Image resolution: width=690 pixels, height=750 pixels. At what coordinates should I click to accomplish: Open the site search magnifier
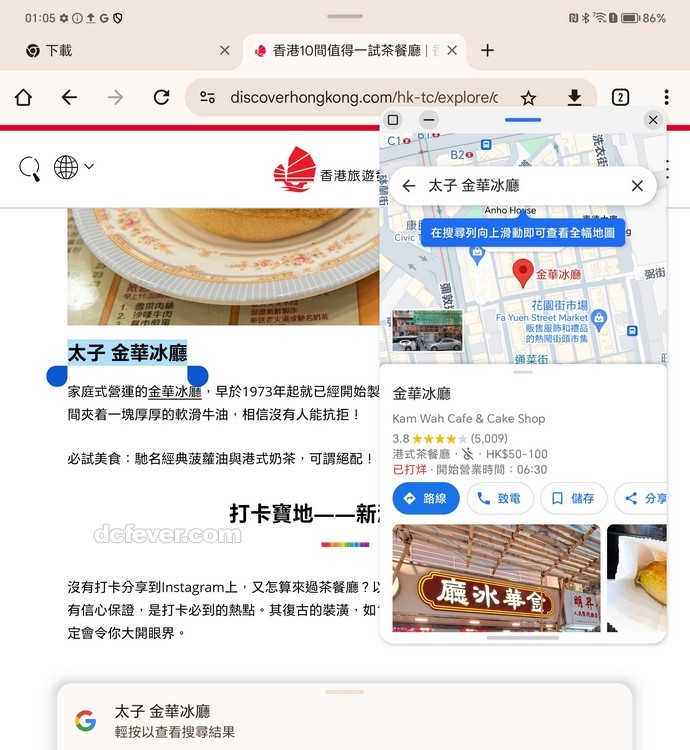30,168
